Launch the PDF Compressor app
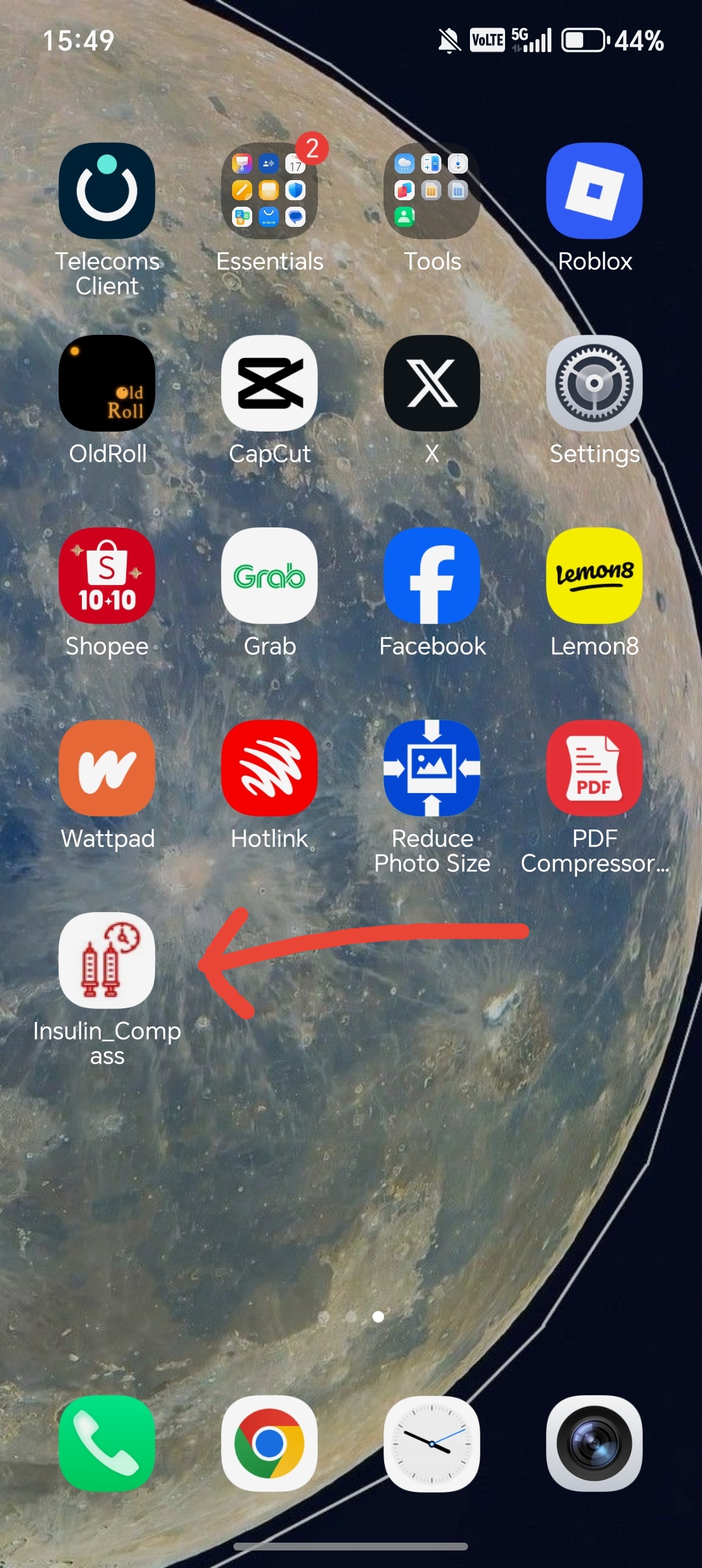Image resolution: width=702 pixels, height=1568 pixels. click(x=595, y=768)
